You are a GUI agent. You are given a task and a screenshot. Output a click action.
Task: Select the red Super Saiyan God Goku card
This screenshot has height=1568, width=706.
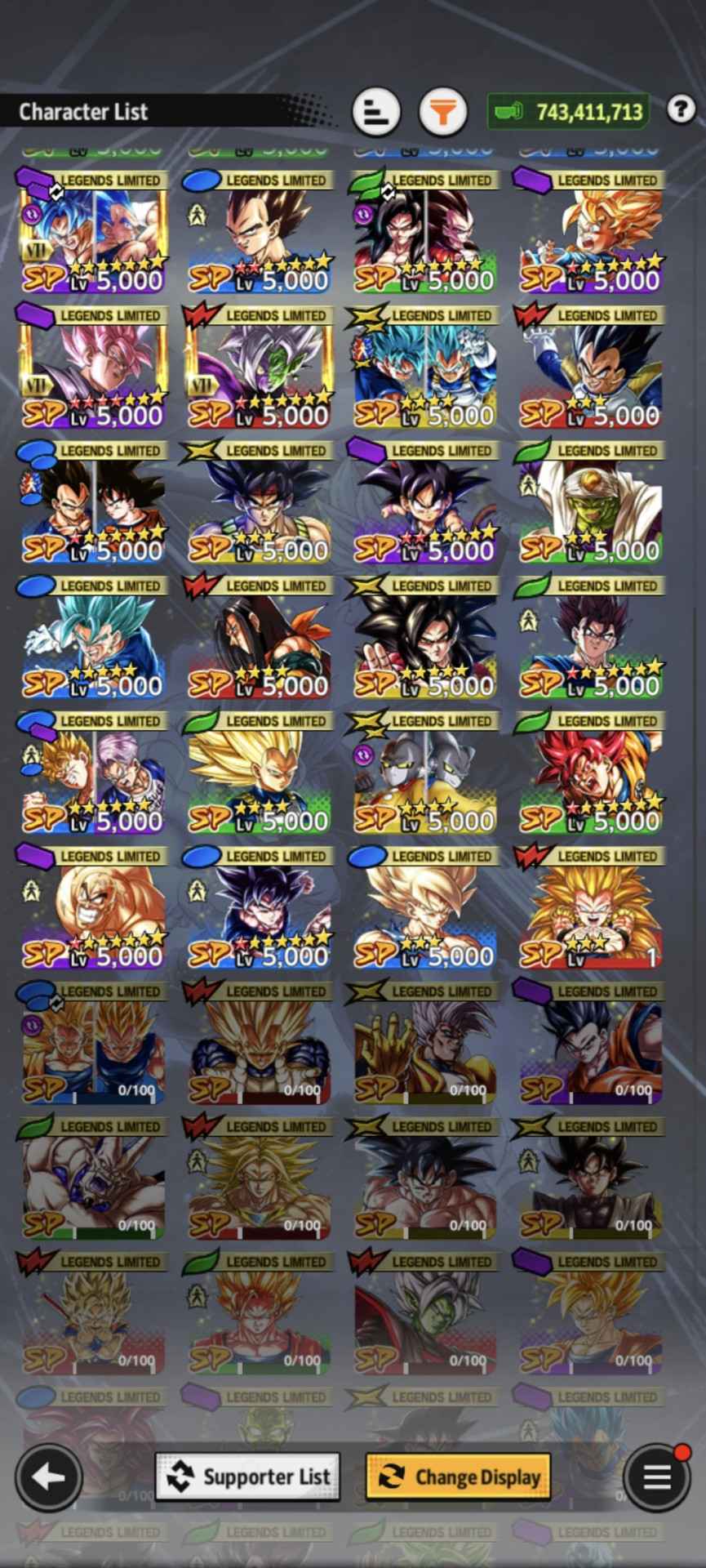(590, 773)
